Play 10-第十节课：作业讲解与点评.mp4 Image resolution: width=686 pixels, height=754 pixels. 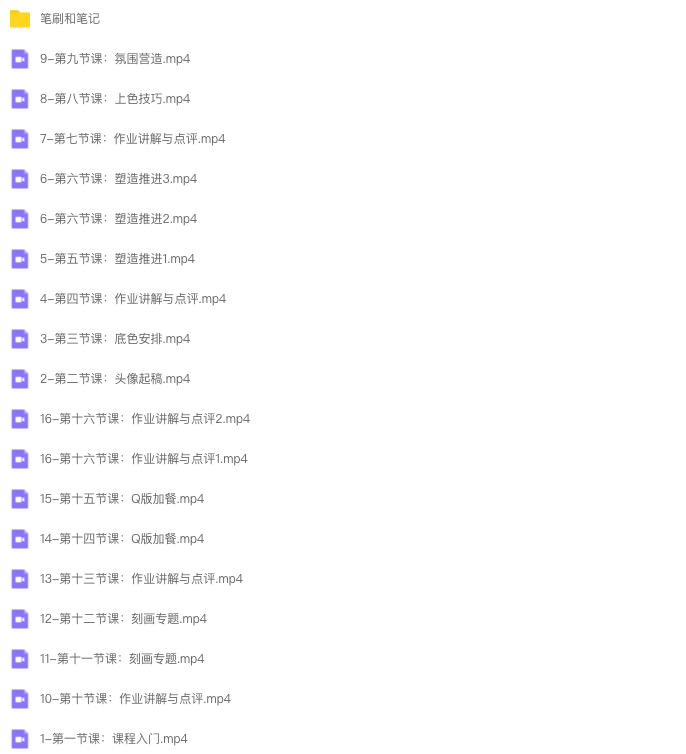pos(135,699)
